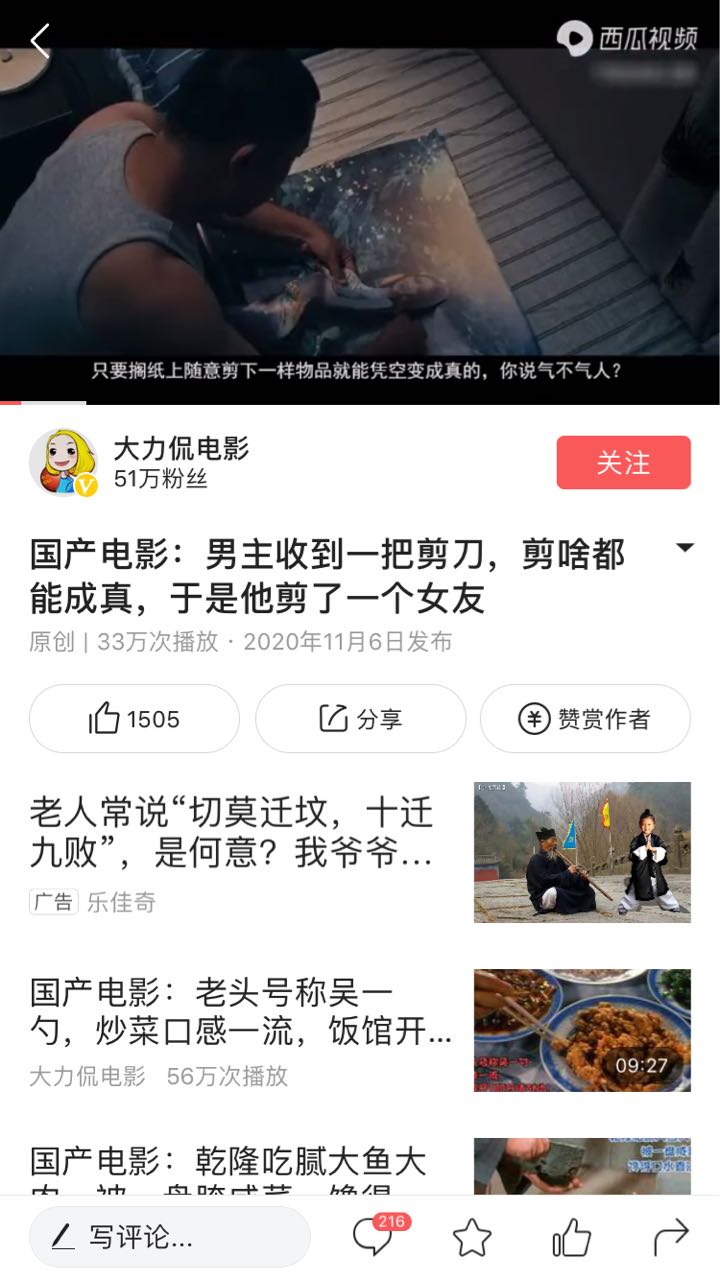This screenshot has height=1280, width=720.
Task: Open the 老头号称吴一勺 video thumbnail
Action: pos(582,1030)
